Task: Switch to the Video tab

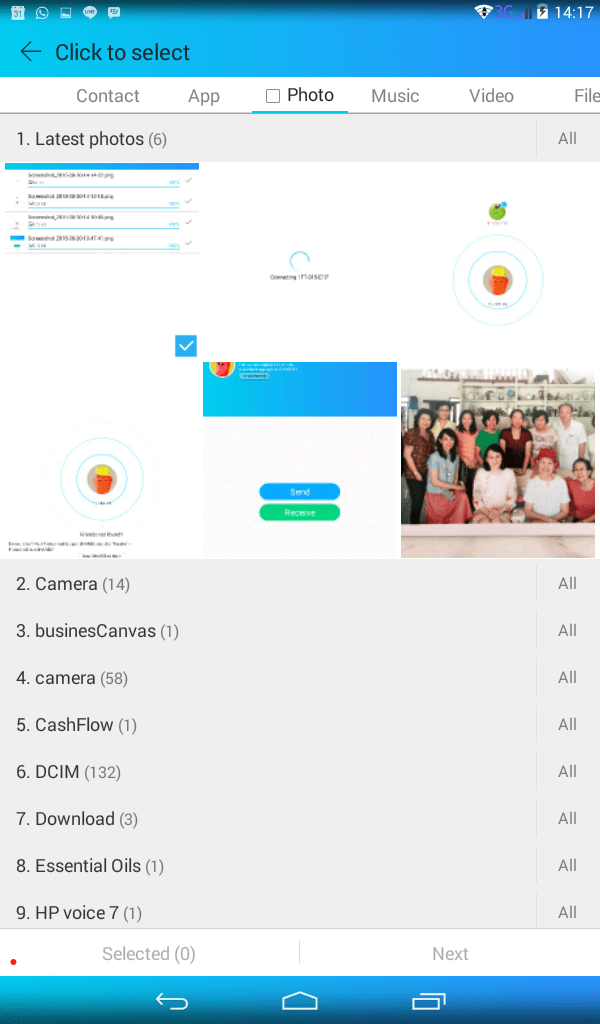Action: point(491,96)
